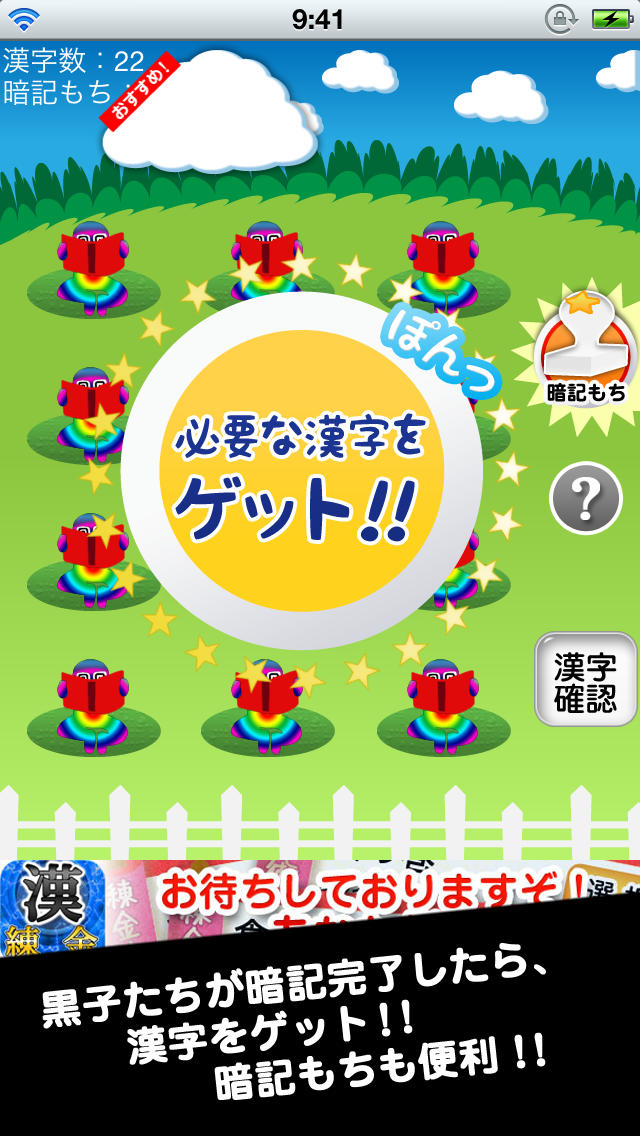Viewport: 640px width, 1136px height.
Task: Open 漢字確認 to check kanji
Action: pos(585,680)
